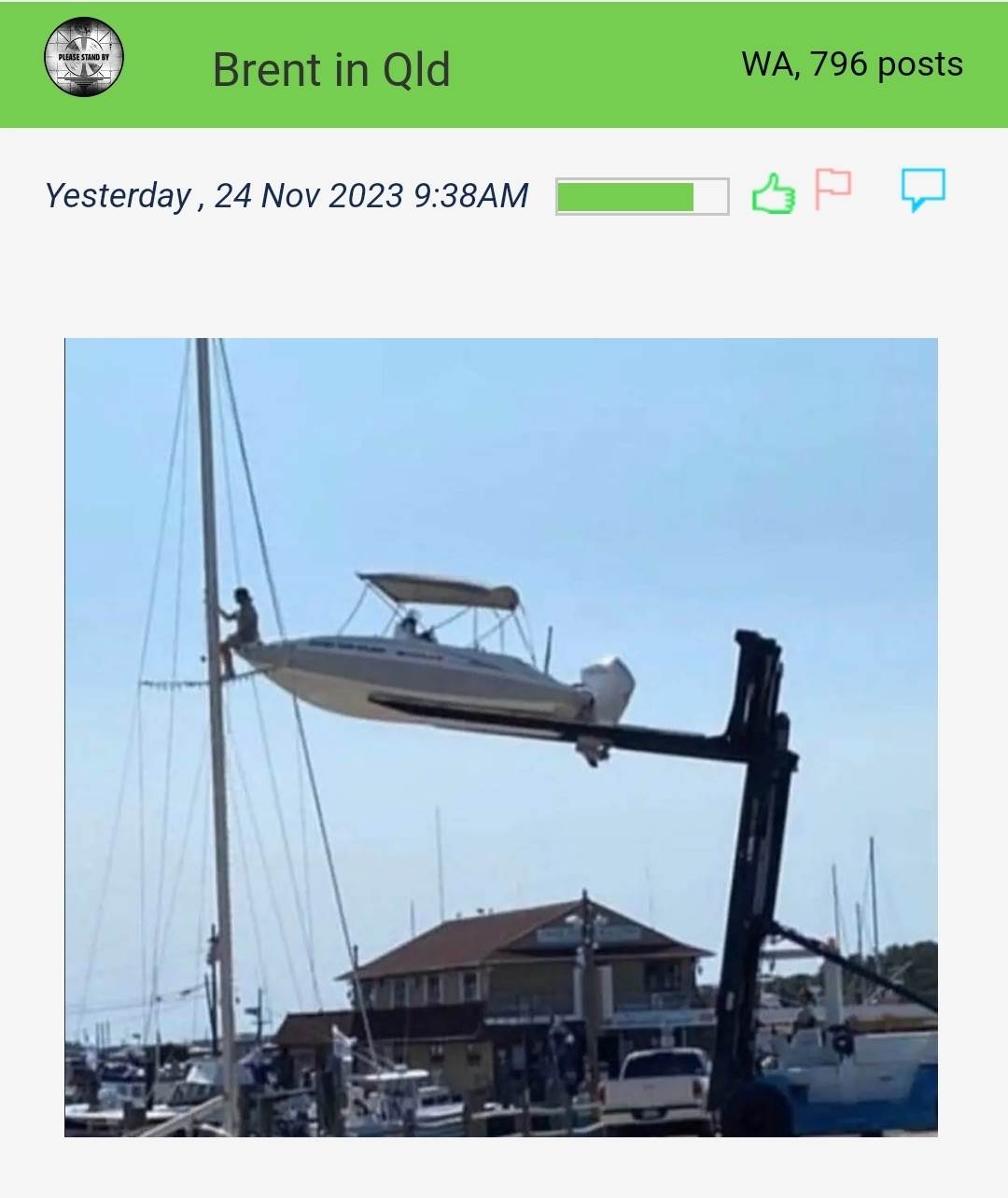Like Brent in Qld's post with thumbs up

[774, 194]
